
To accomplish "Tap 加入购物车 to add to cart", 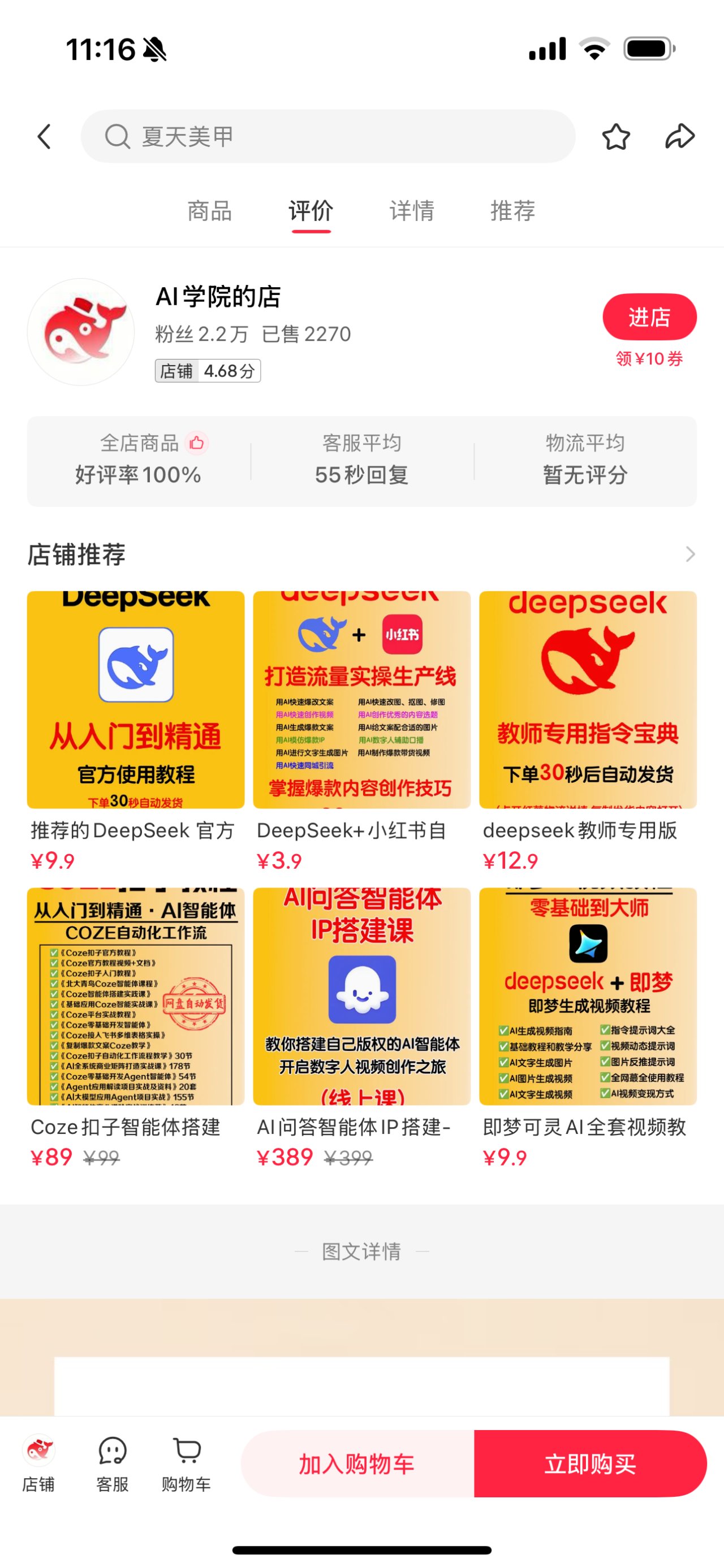I will click(357, 1465).
